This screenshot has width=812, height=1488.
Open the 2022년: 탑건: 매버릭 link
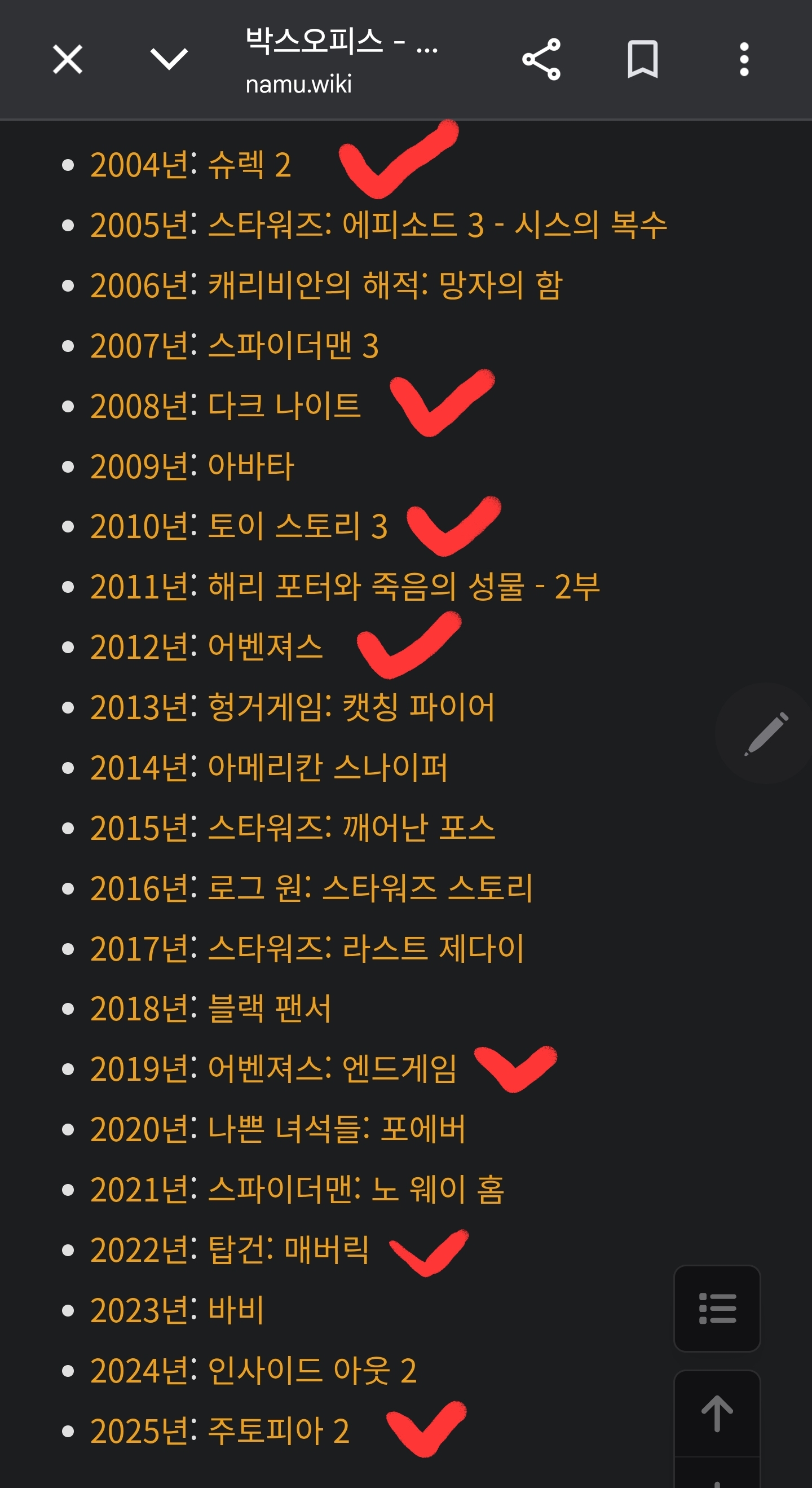(x=230, y=1250)
